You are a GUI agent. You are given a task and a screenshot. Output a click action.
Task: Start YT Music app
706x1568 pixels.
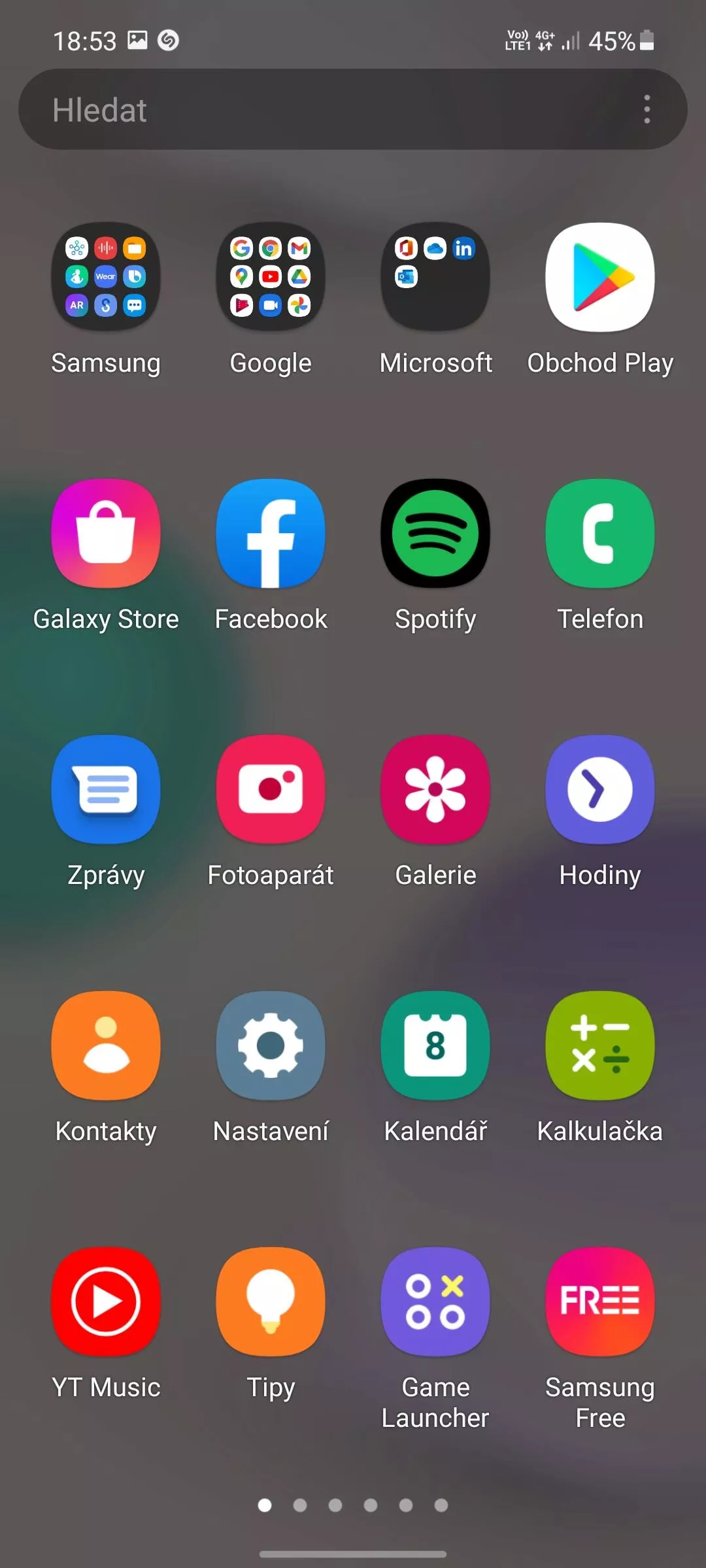tap(106, 1301)
